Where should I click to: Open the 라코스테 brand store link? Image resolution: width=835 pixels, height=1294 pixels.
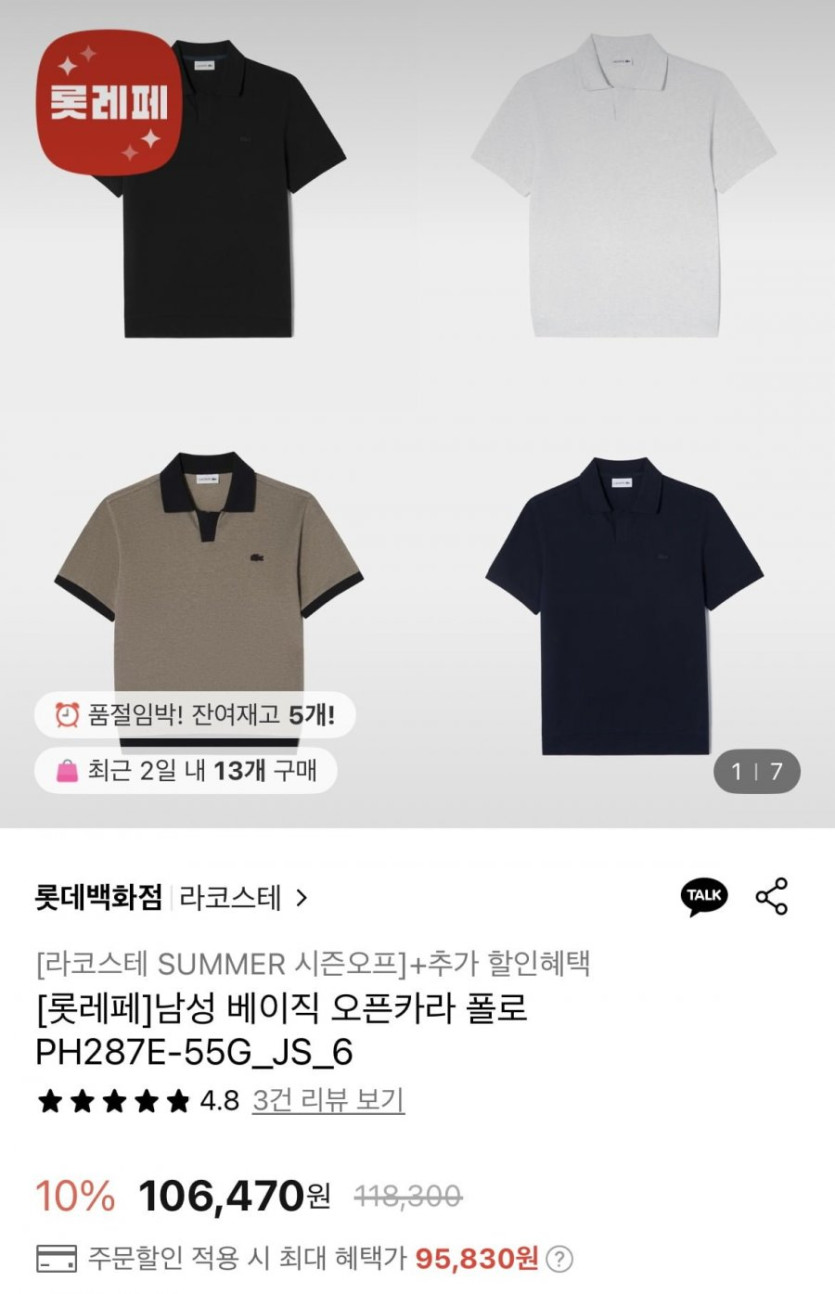(x=243, y=898)
